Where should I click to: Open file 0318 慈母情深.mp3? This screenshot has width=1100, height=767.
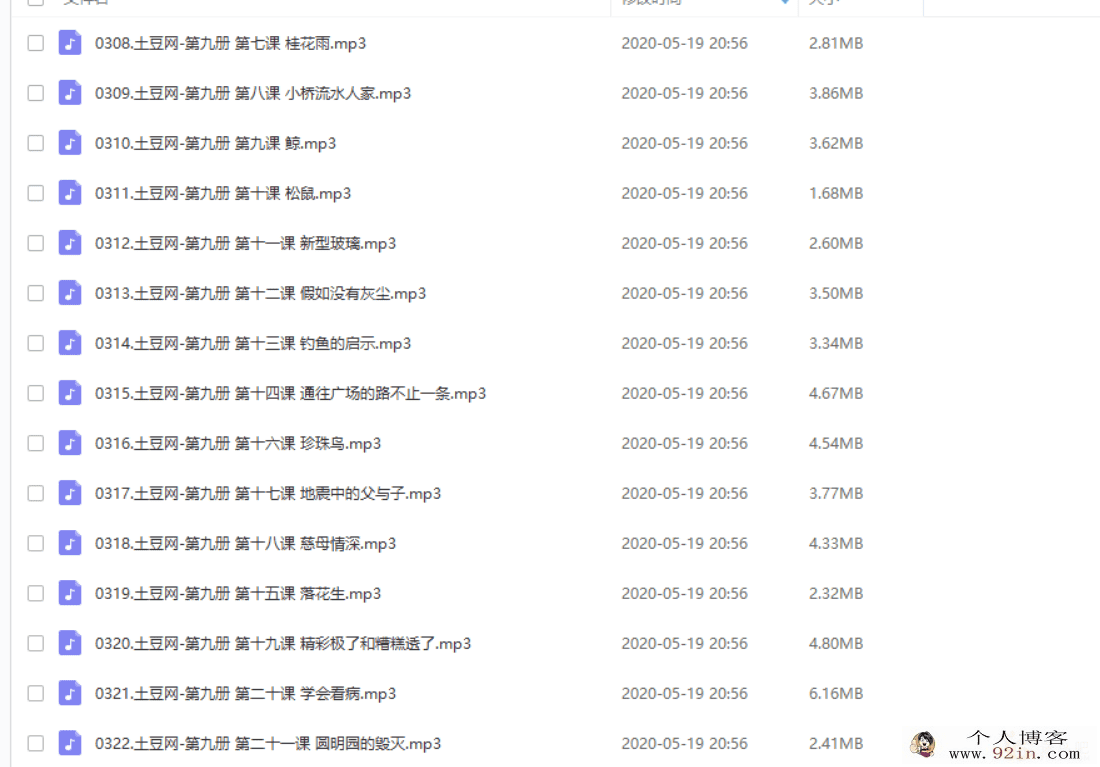click(245, 543)
